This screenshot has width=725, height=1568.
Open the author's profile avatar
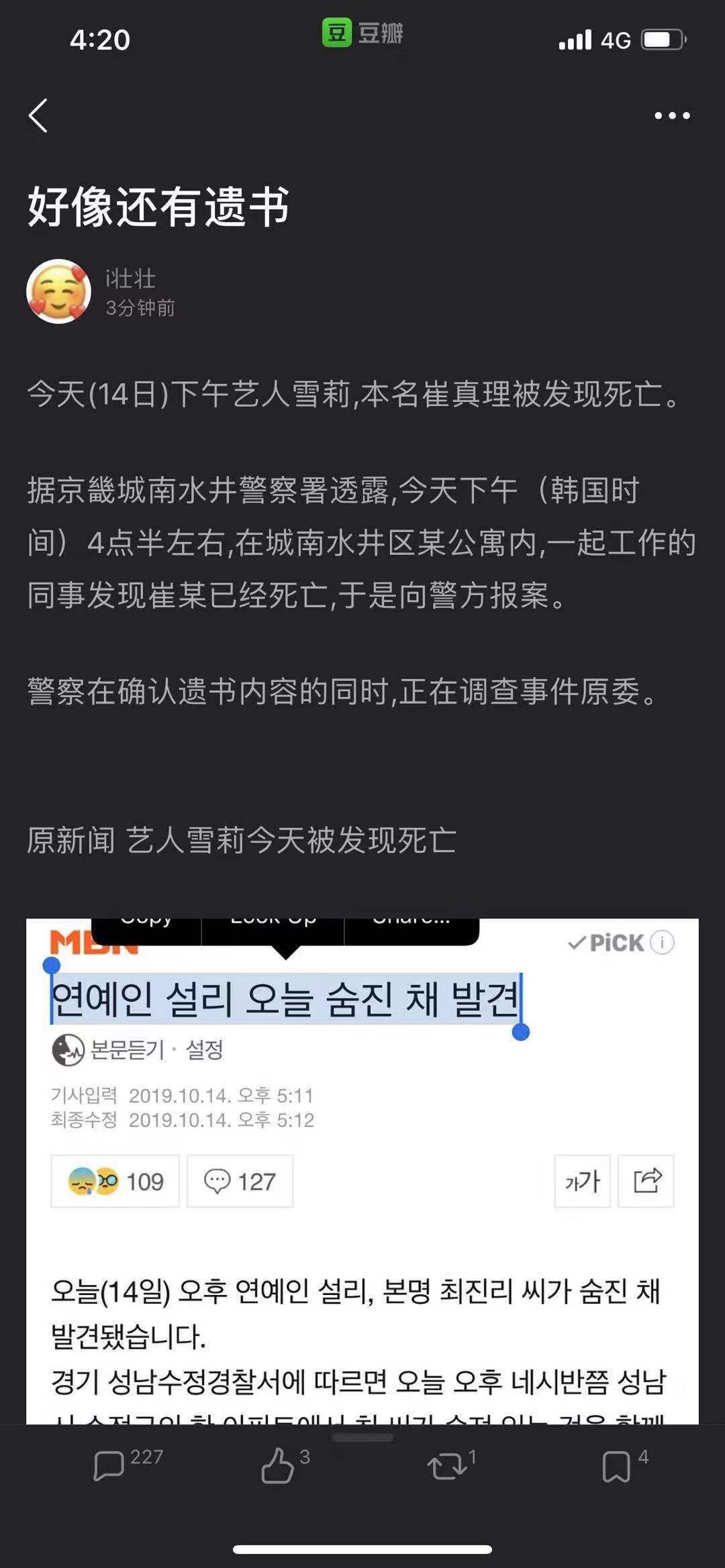point(59,292)
